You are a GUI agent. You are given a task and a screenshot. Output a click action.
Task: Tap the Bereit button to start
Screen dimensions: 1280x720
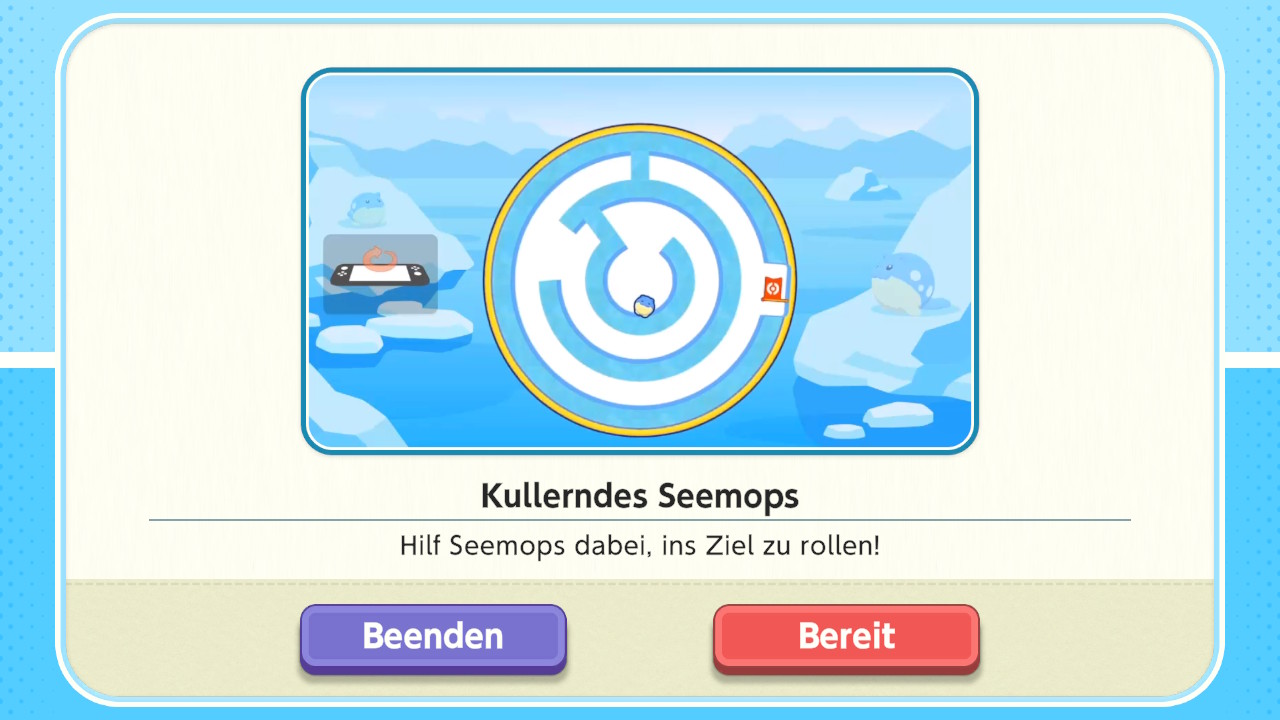point(846,636)
